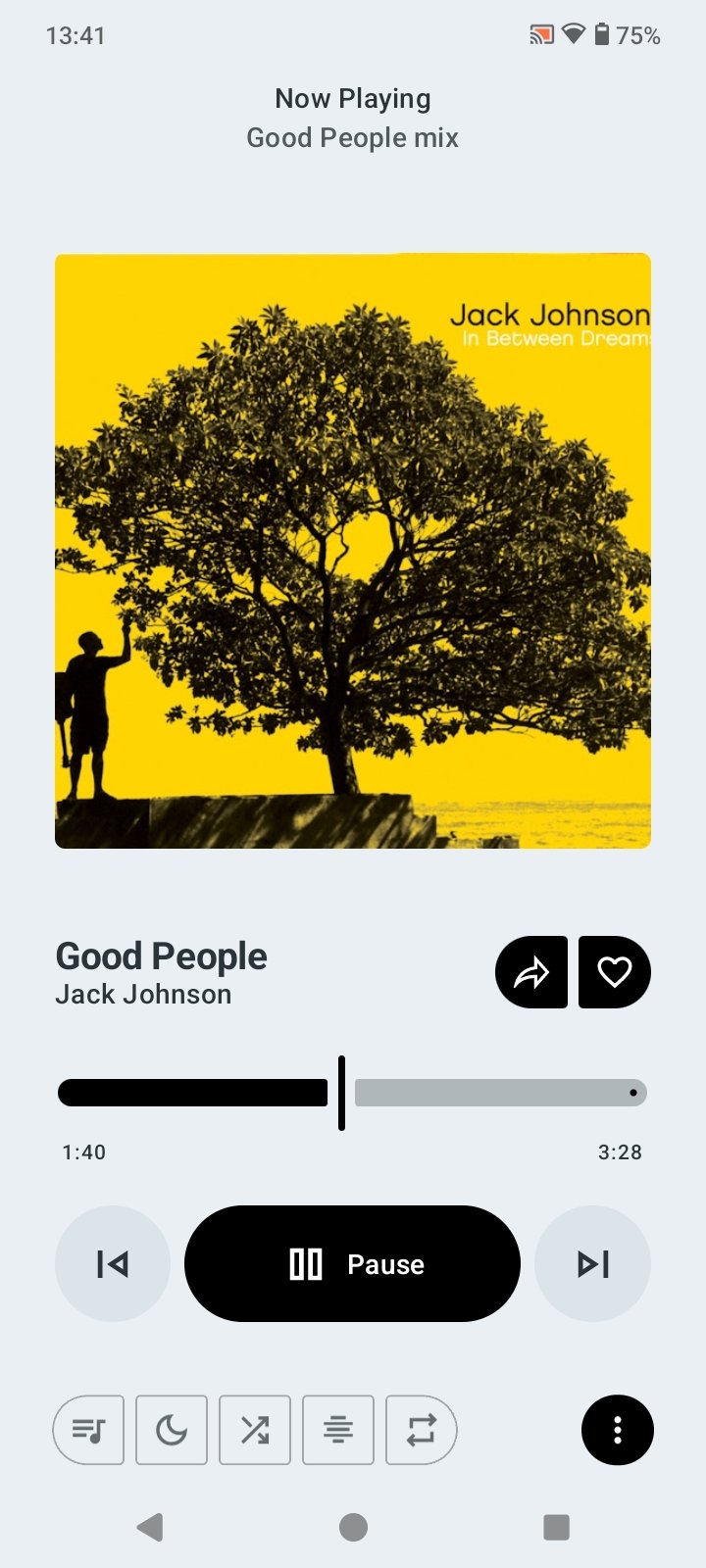
Task: Toggle repeat mode
Action: pyautogui.click(x=422, y=1431)
